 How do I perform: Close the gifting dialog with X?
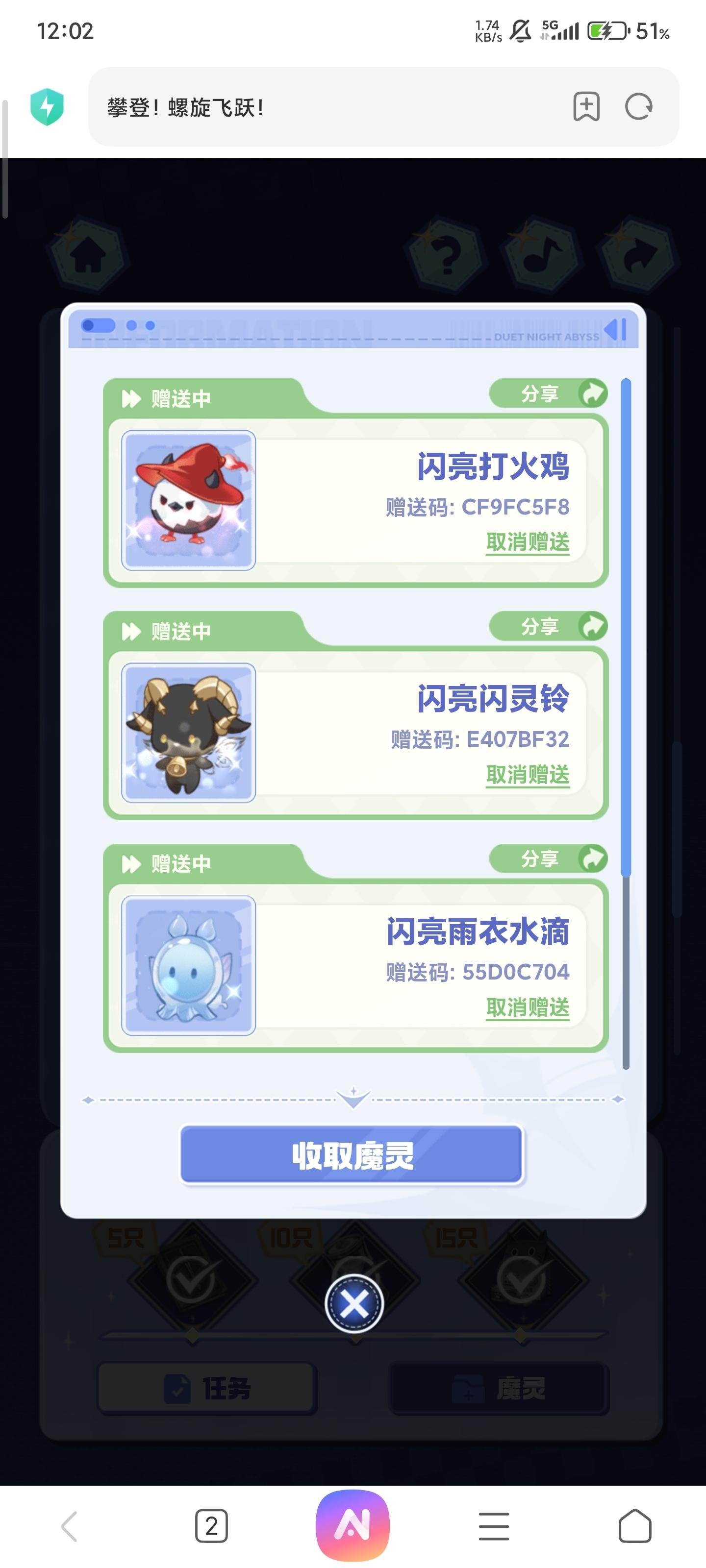[x=354, y=1303]
